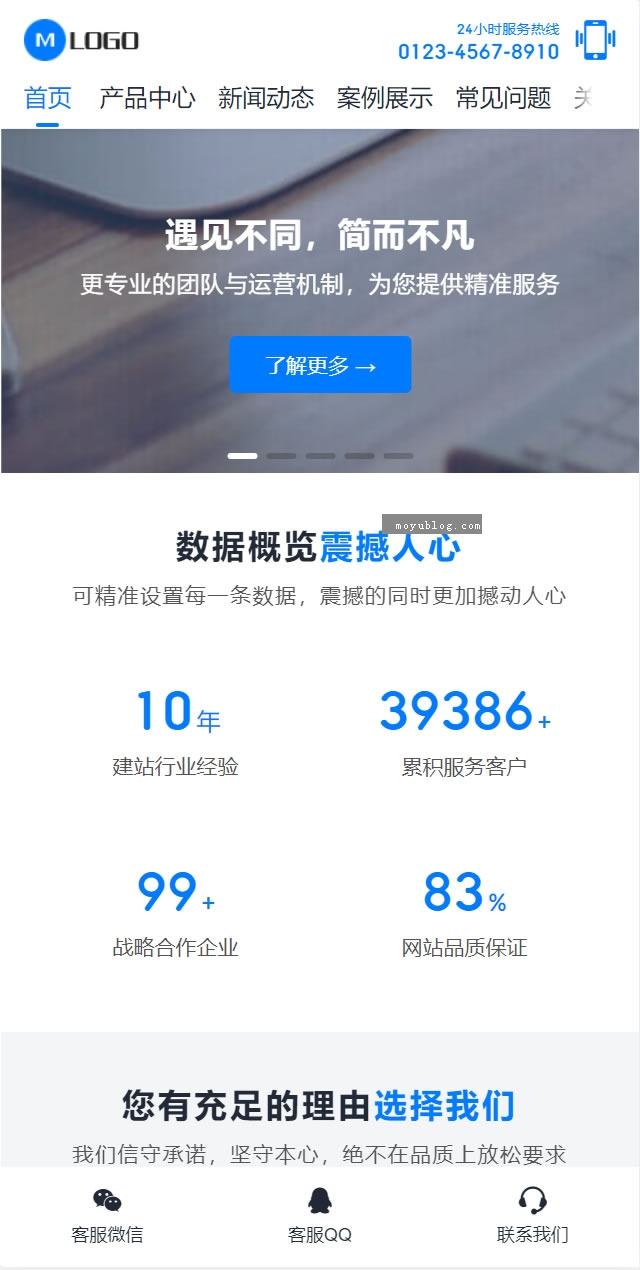The image size is (640, 1270).
Task: Open 客服微信 in the bottom bar
Action: tap(107, 1216)
